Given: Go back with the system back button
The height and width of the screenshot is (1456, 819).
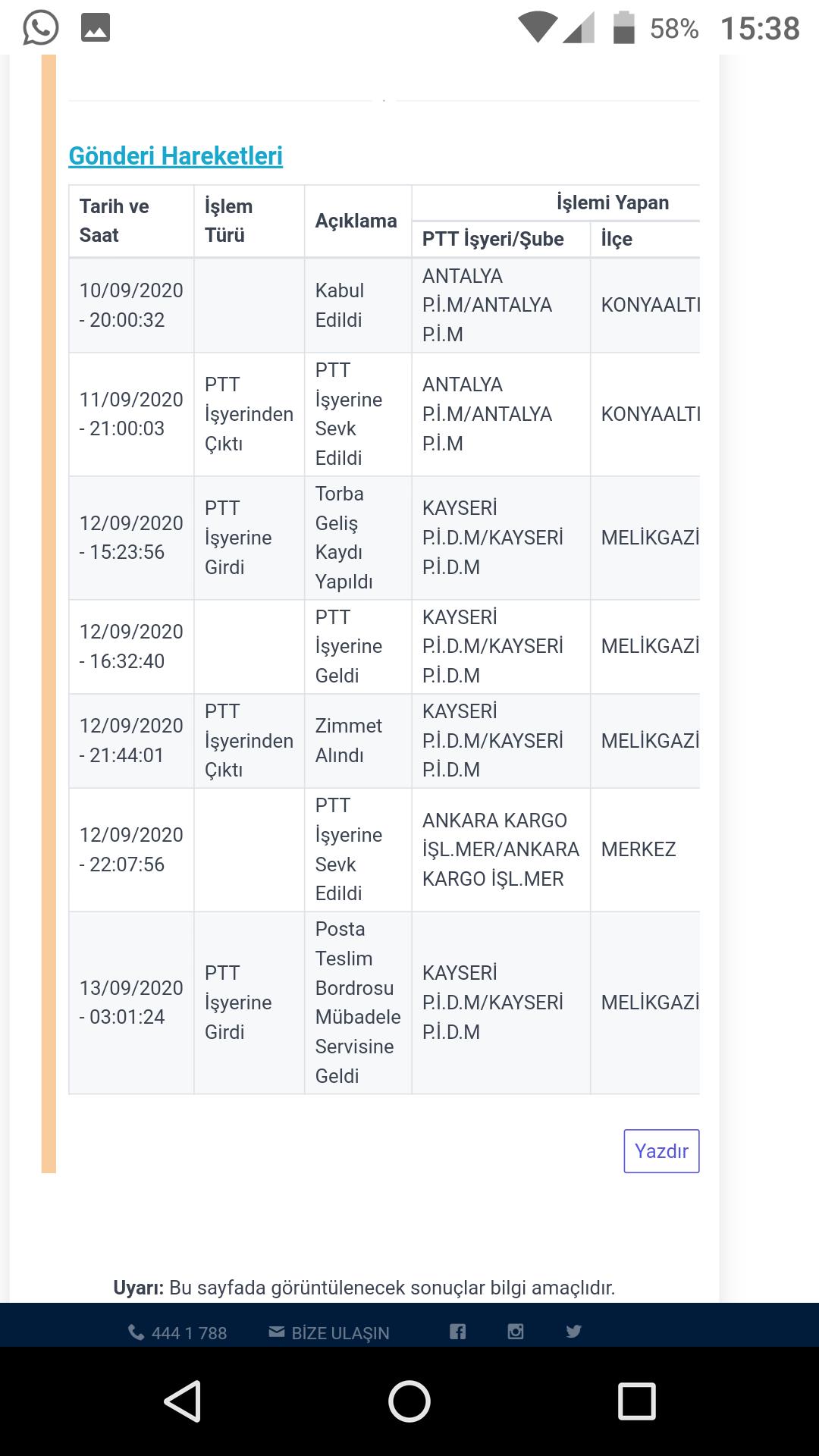Looking at the screenshot, I should tap(182, 1401).
